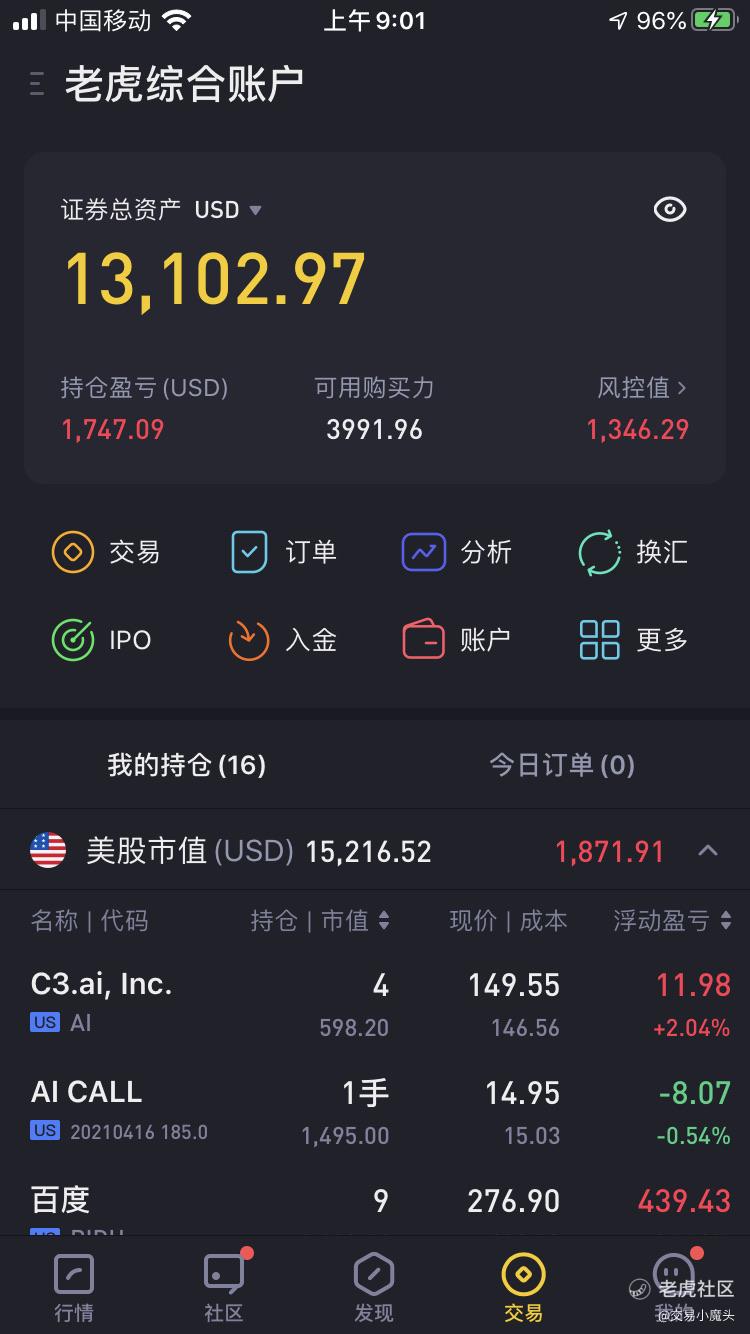The image size is (750, 1334).
Task: Open 换汇 currency exchange
Action: [x=634, y=552]
